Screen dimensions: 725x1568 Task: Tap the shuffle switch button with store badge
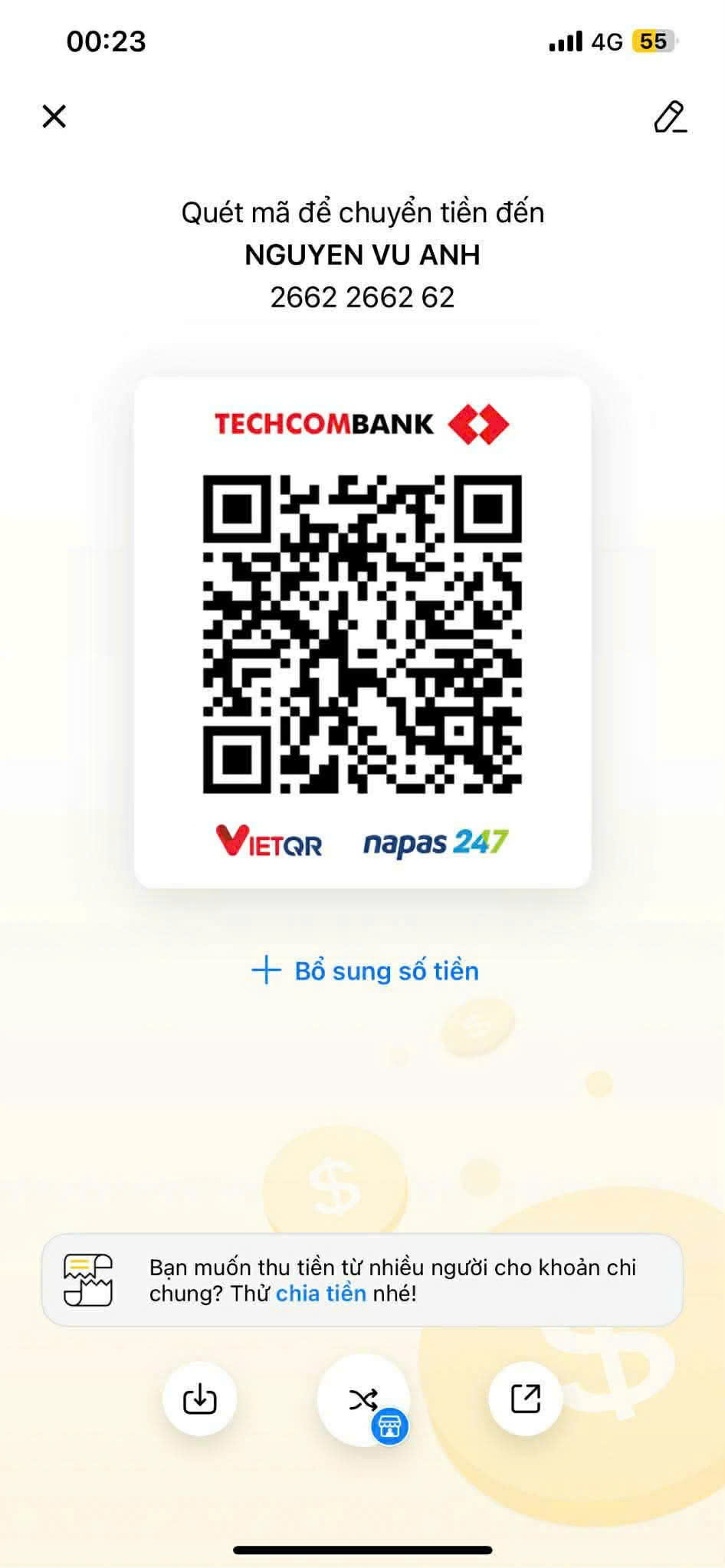pos(363,1400)
